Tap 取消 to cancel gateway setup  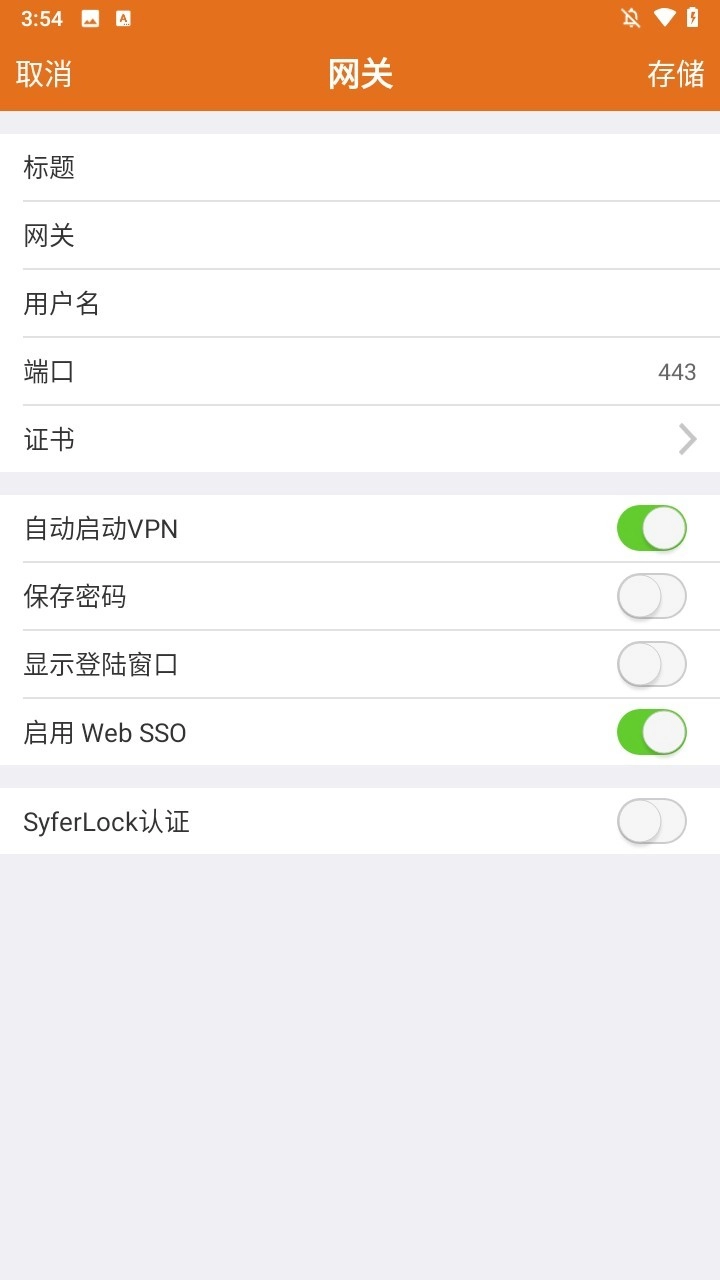point(44,74)
